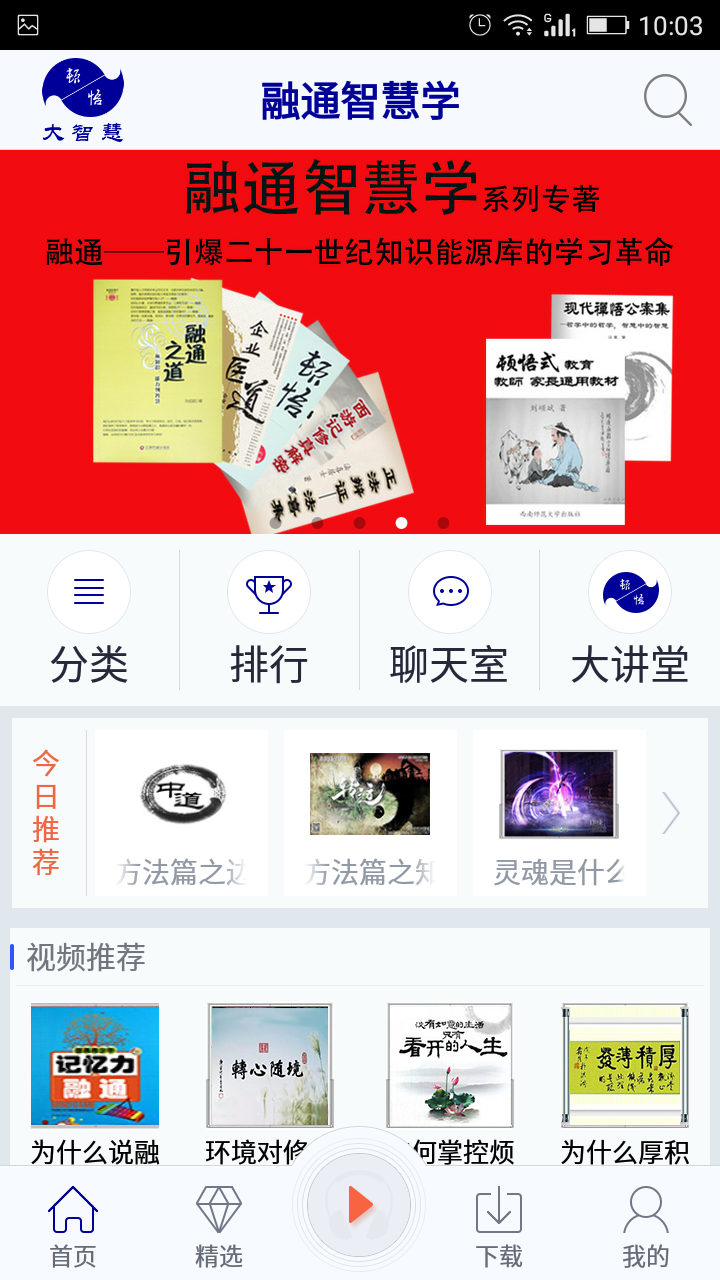
Task: Show more 今日推荐 items with the arrow
Action: click(x=671, y=813)
